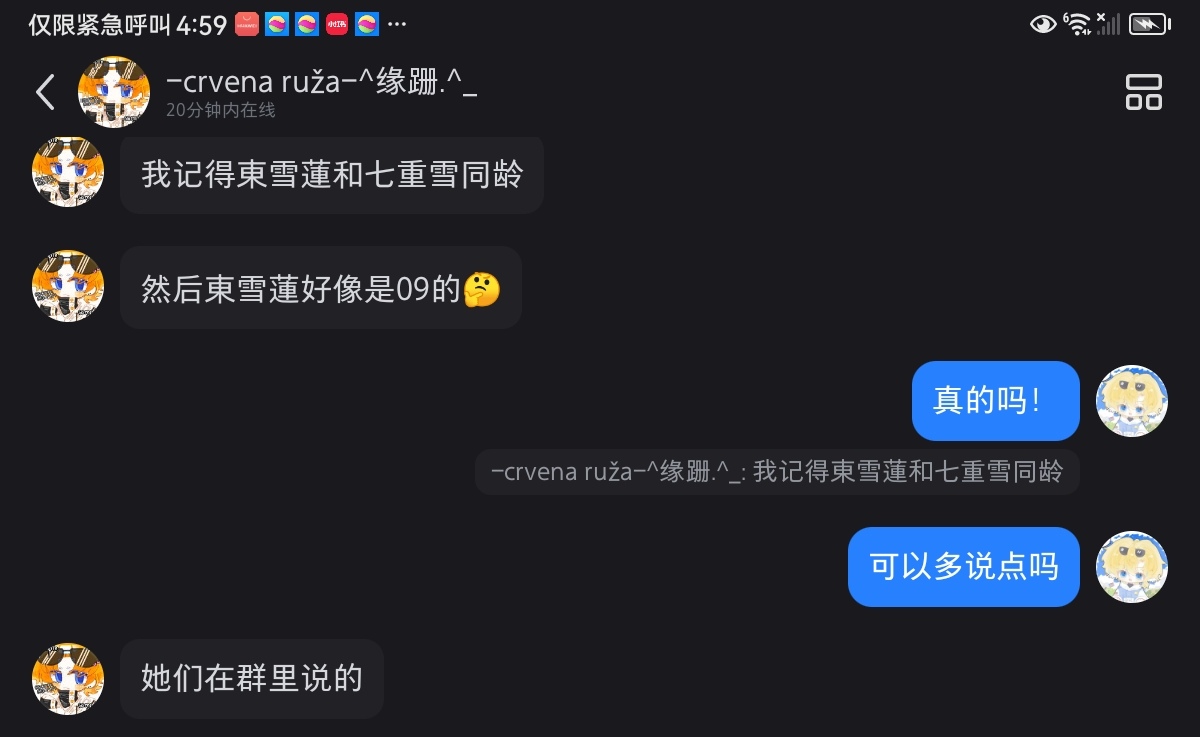Tap the chat title crvena ruža
The width and height of the screenshot is (1200, 737).
[321, 82]
